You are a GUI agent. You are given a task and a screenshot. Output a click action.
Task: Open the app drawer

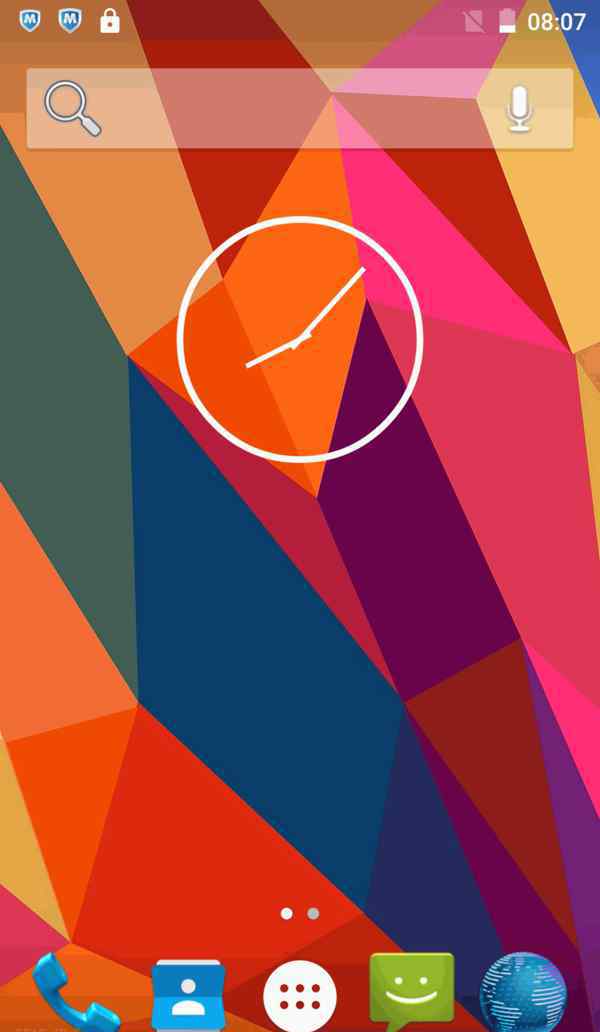(x=300, y=997)
